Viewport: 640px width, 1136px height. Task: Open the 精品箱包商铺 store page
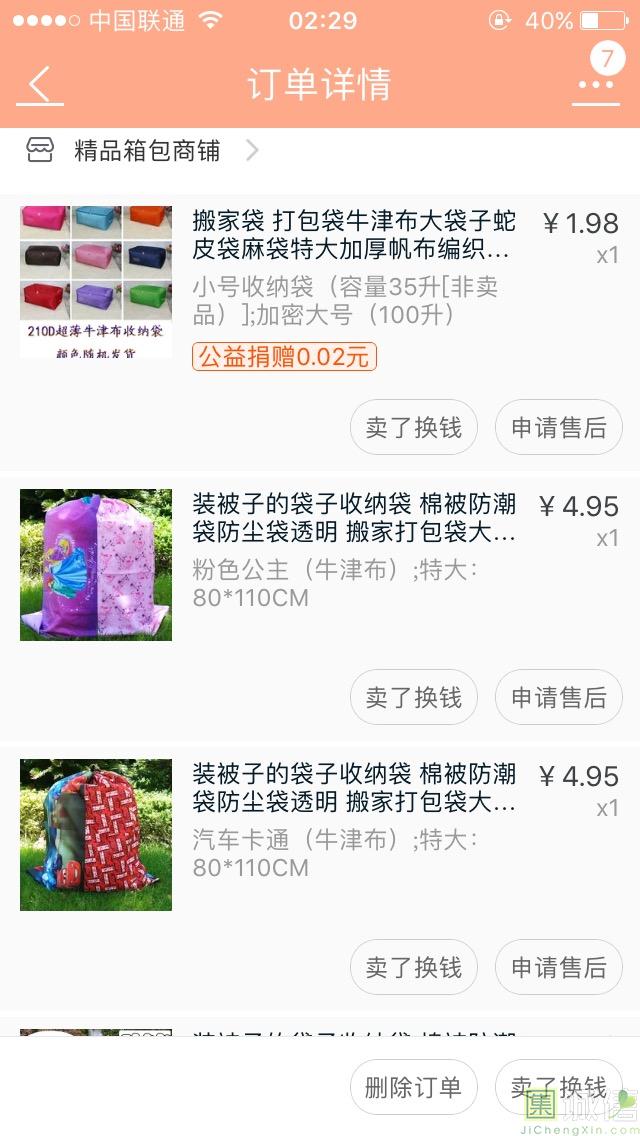pos(146,151)
